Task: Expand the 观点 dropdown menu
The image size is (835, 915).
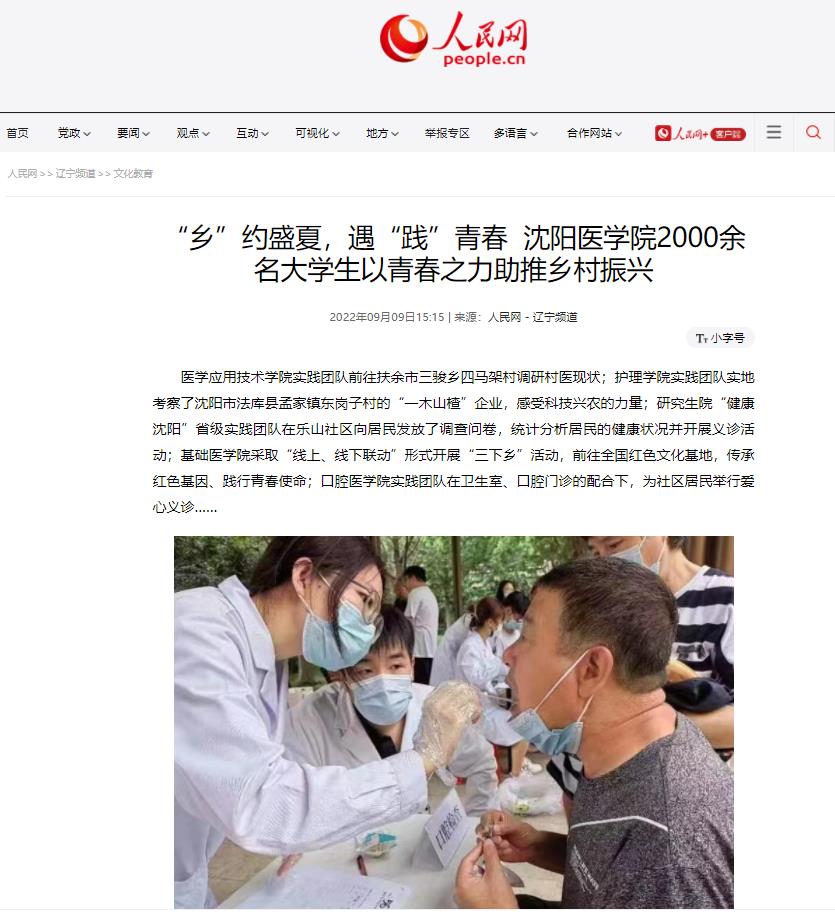Action: [x=193, y=134]
